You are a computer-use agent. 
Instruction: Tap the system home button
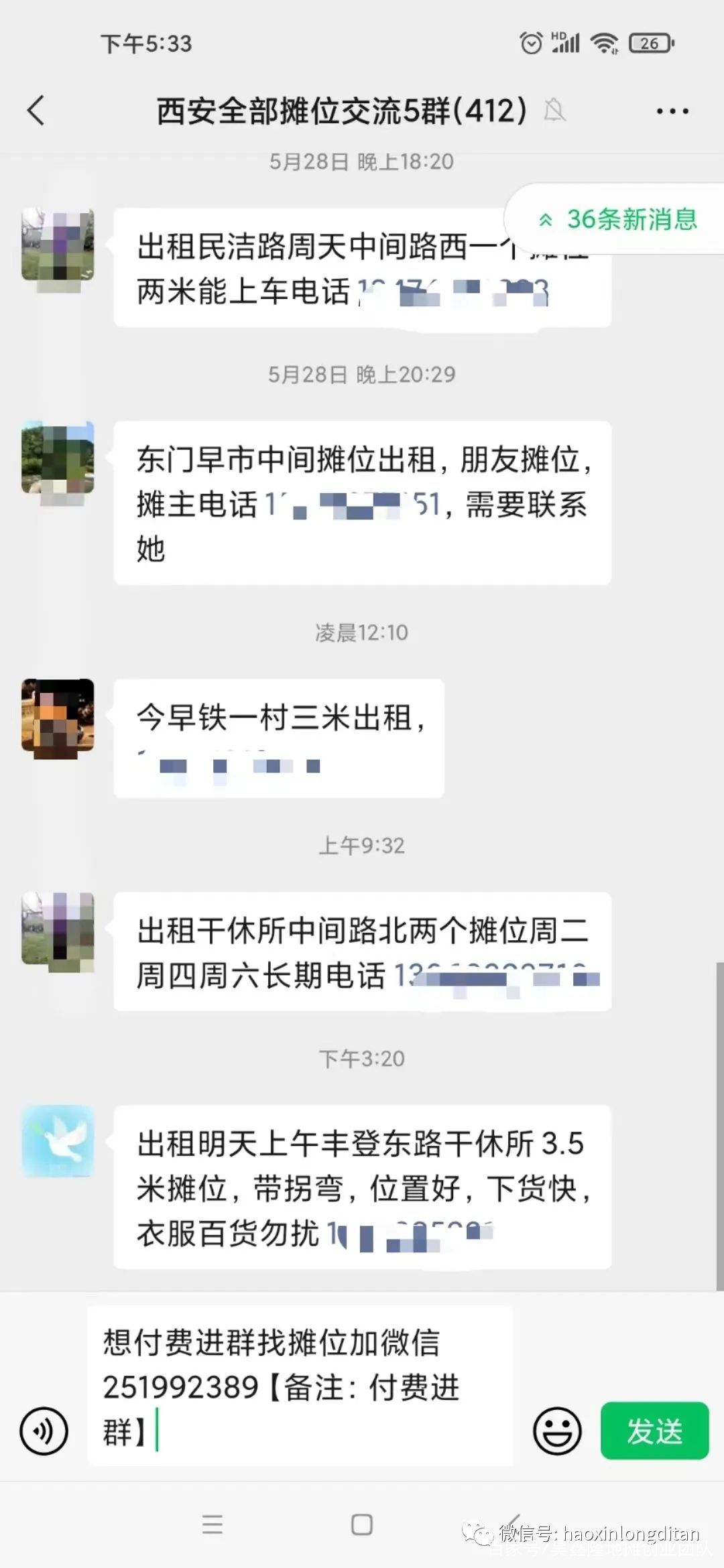click(x=362, y=1525)
